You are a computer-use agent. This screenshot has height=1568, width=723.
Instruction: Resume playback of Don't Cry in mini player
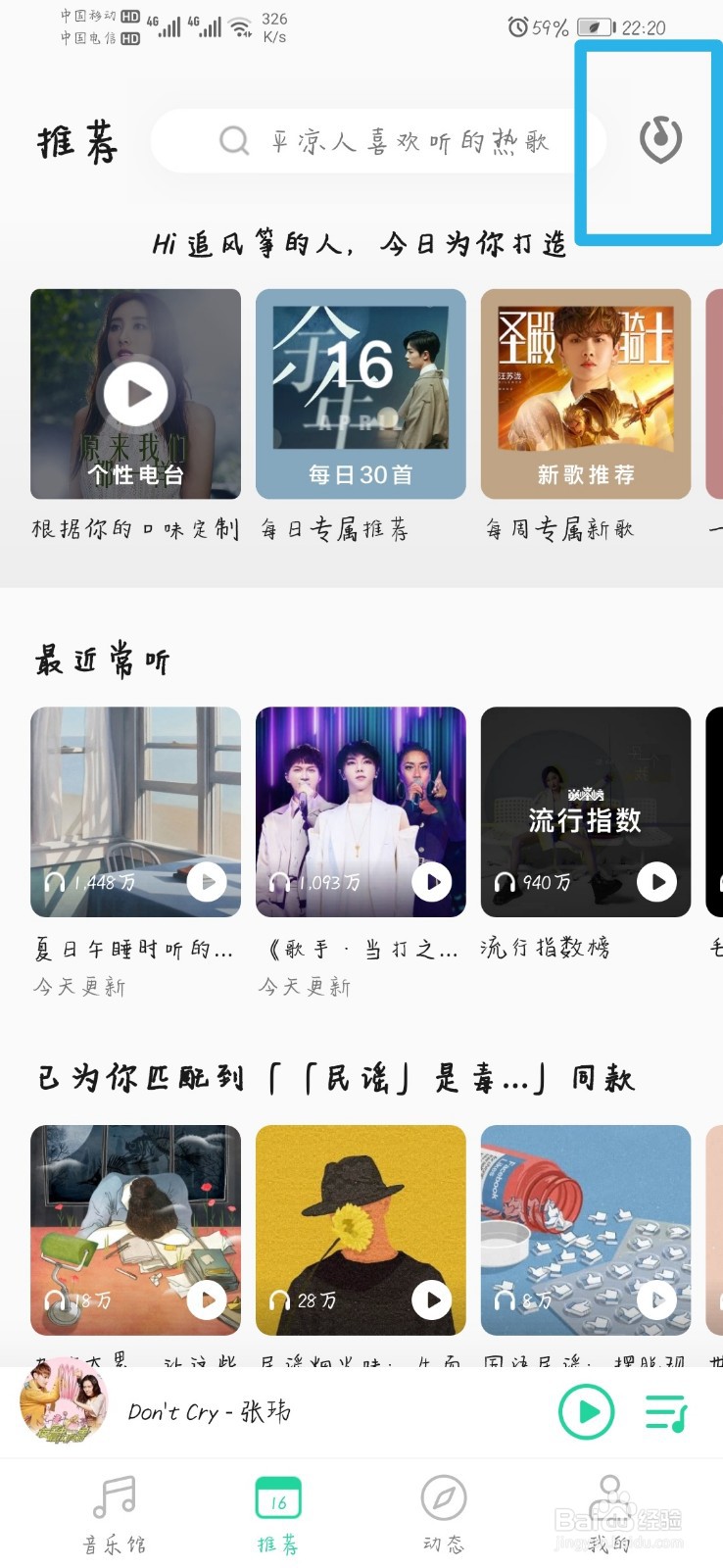586,1411
